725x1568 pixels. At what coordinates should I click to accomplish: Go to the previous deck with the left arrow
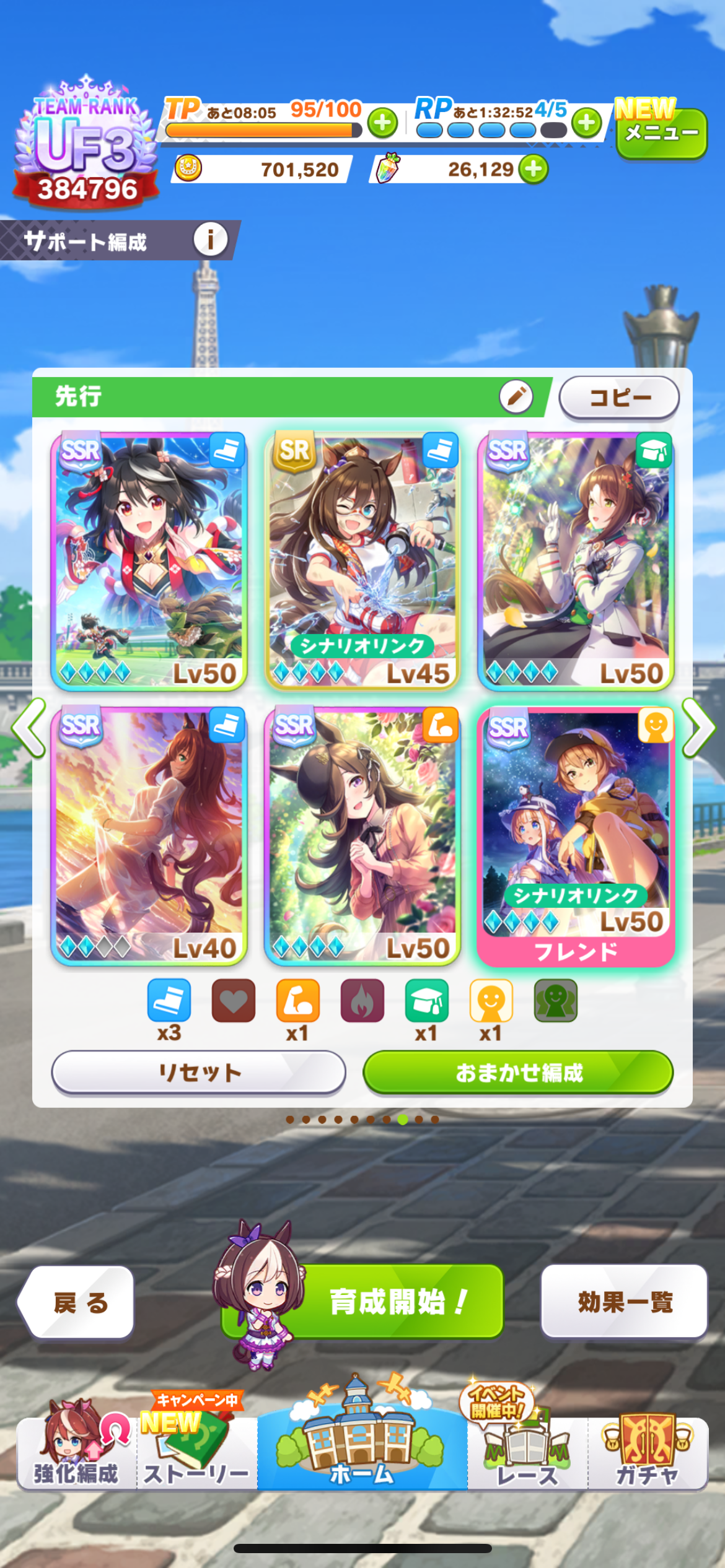(29, 728)
